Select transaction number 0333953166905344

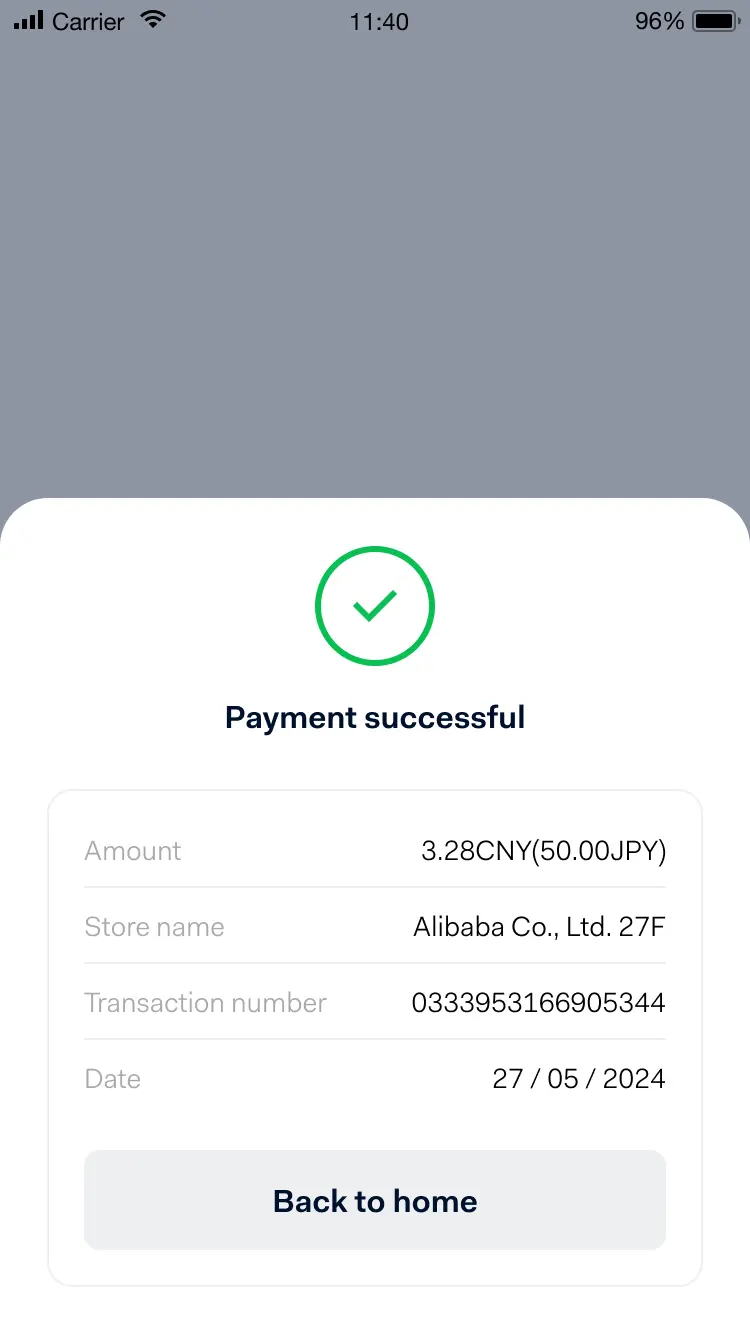[538, 1003]
